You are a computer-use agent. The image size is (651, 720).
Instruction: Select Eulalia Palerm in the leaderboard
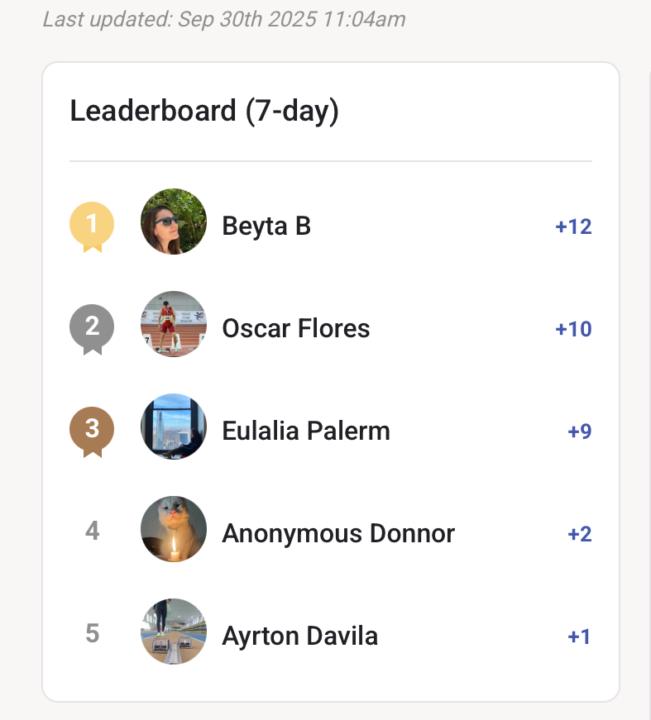[305, 431]
